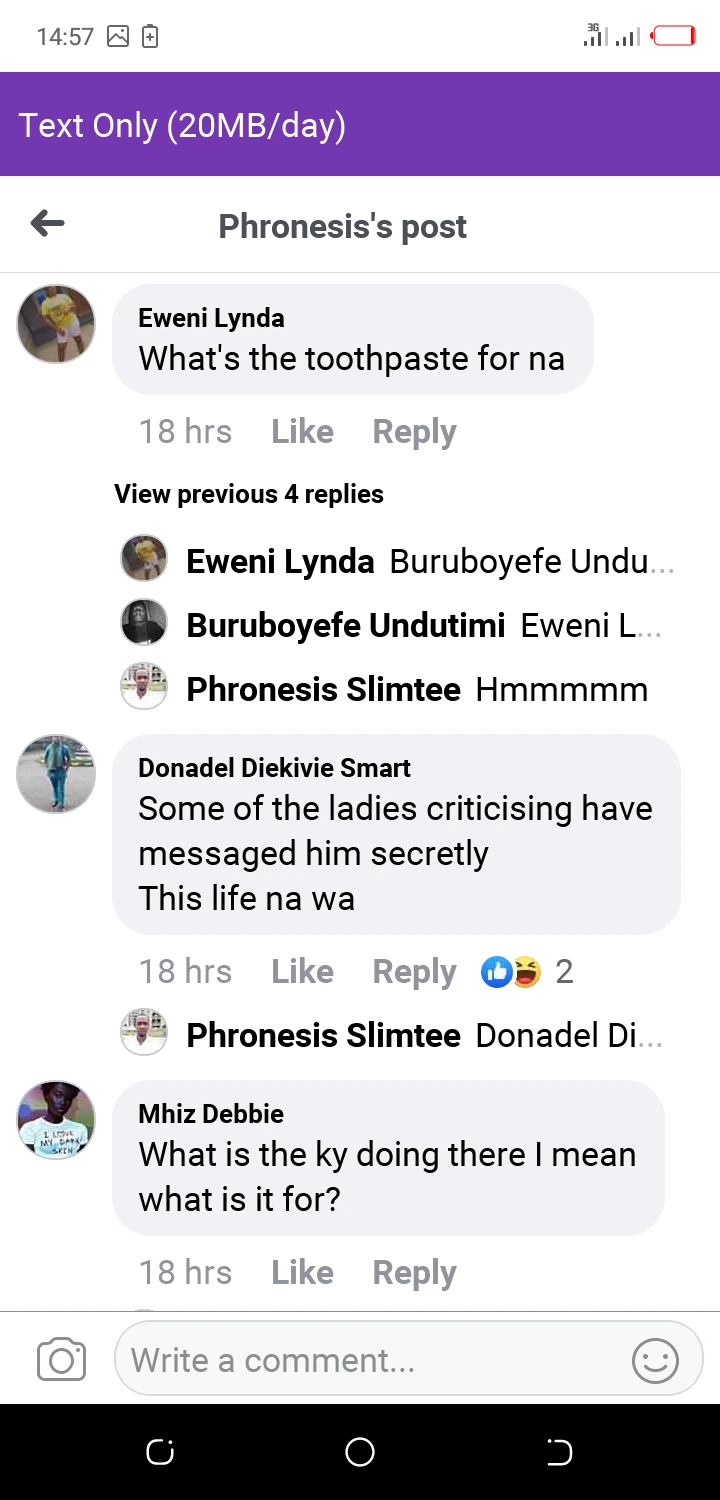Open Eweni Lynda's profile name
This screenshot has height=1500, width=720.
(x=211, y=318)
